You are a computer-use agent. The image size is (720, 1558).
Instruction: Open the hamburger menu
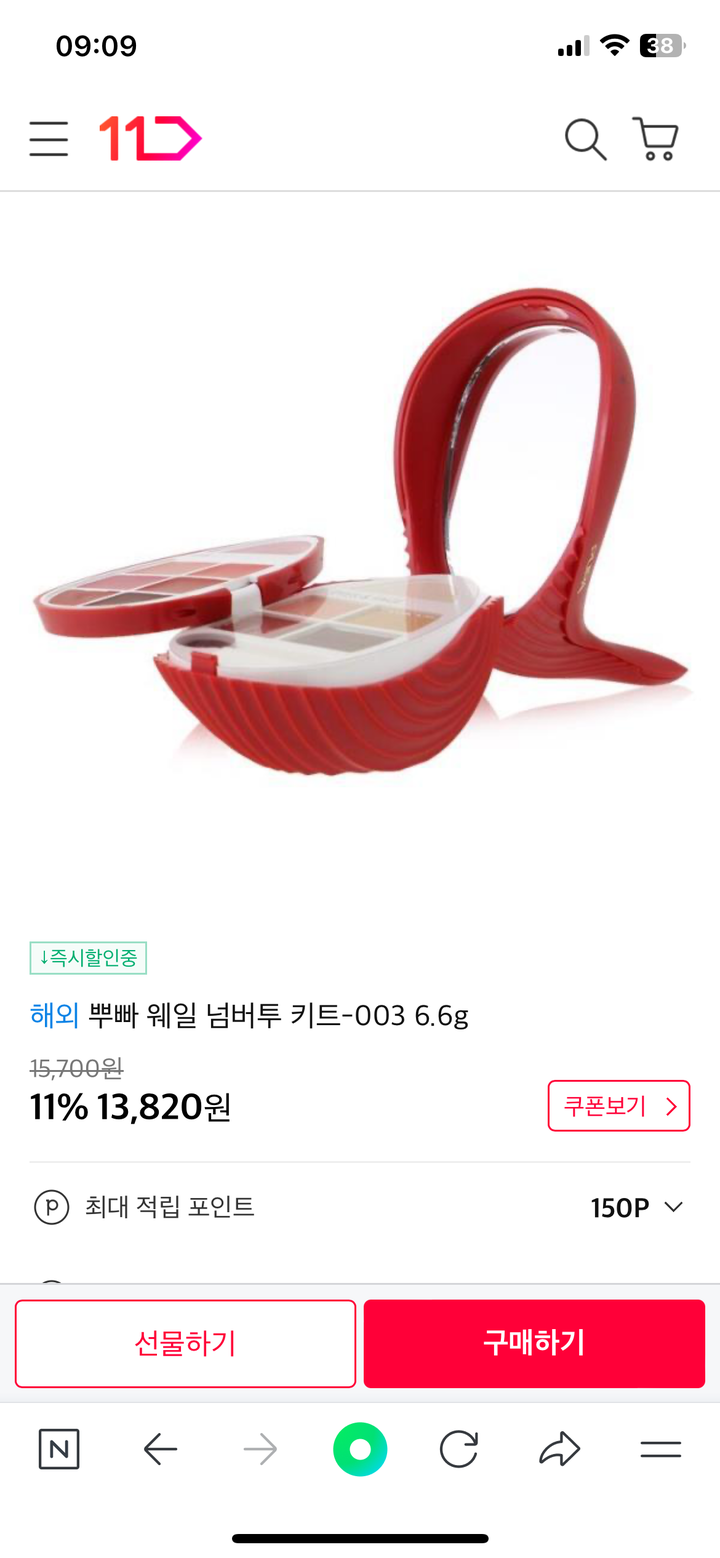click(48, 139)
